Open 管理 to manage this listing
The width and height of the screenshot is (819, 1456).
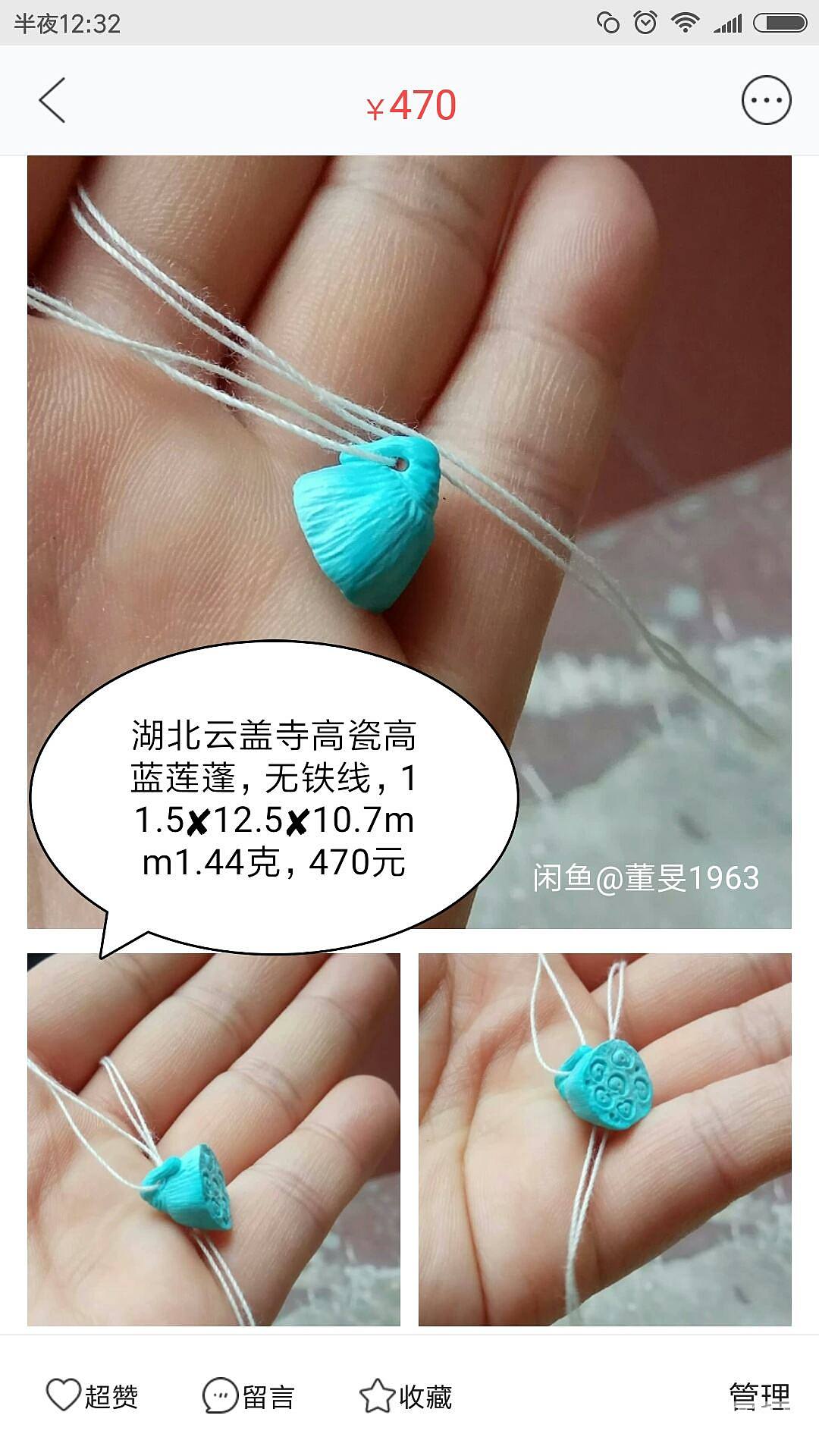tap(759, 1396)
